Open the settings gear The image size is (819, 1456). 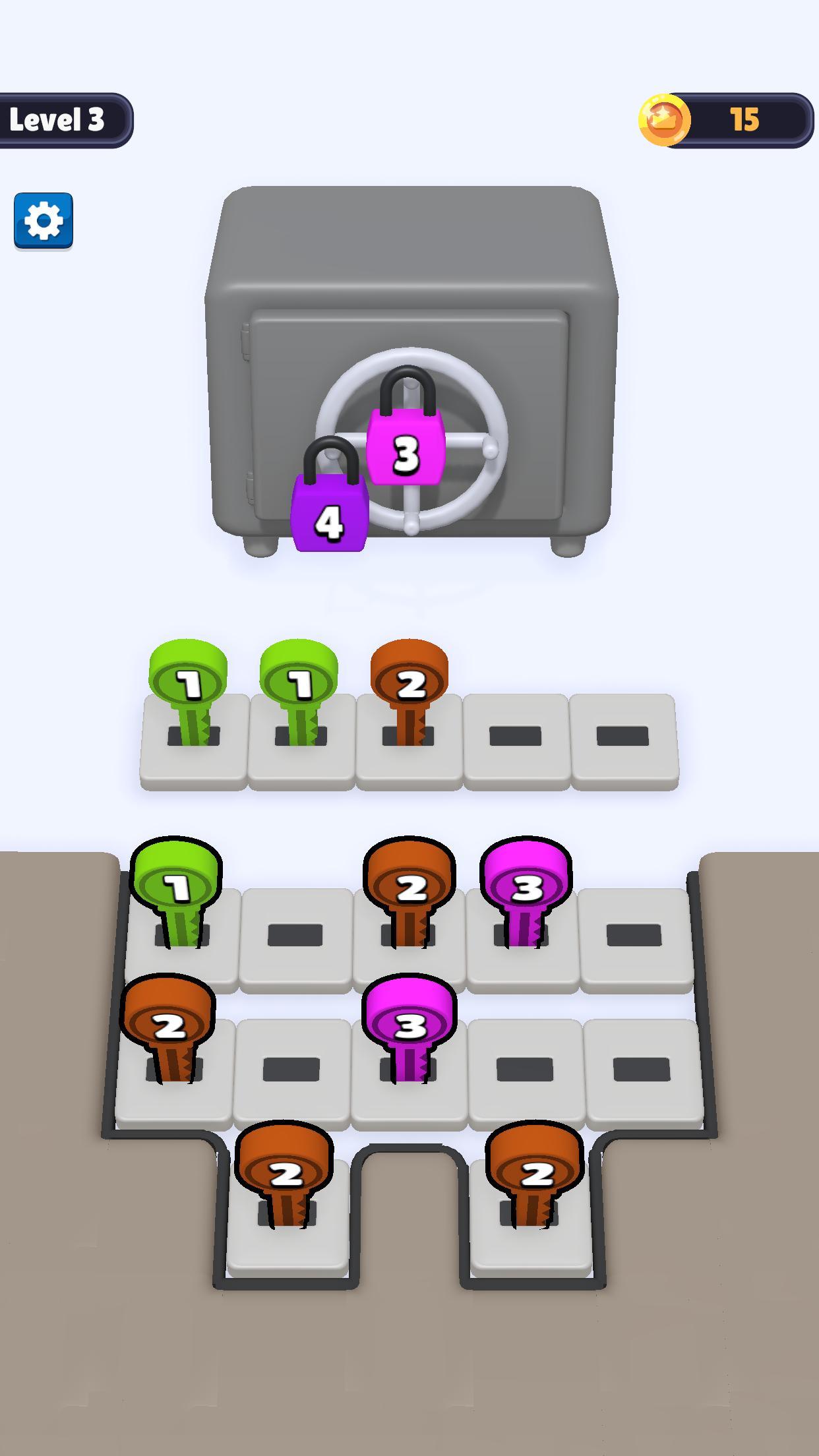[44, 220]
